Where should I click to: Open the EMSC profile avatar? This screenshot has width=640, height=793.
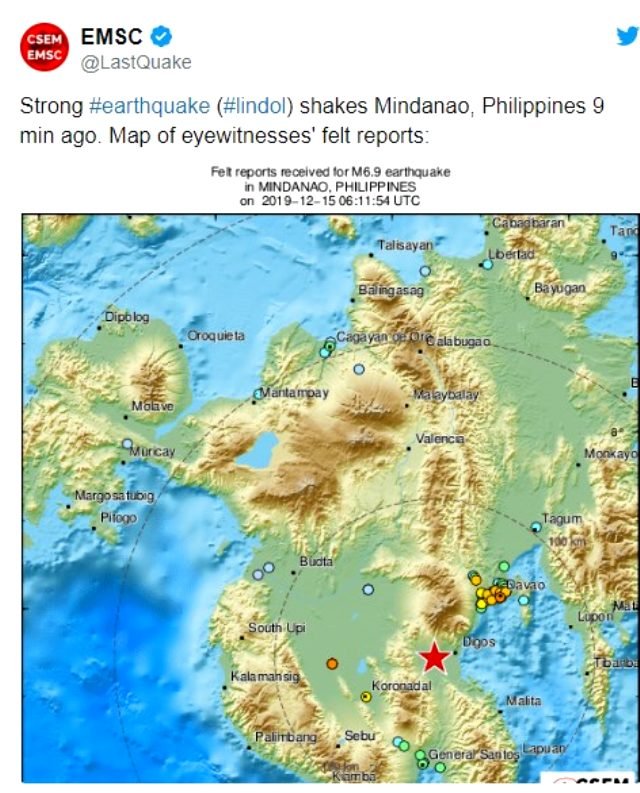click(x=44, y=50)
